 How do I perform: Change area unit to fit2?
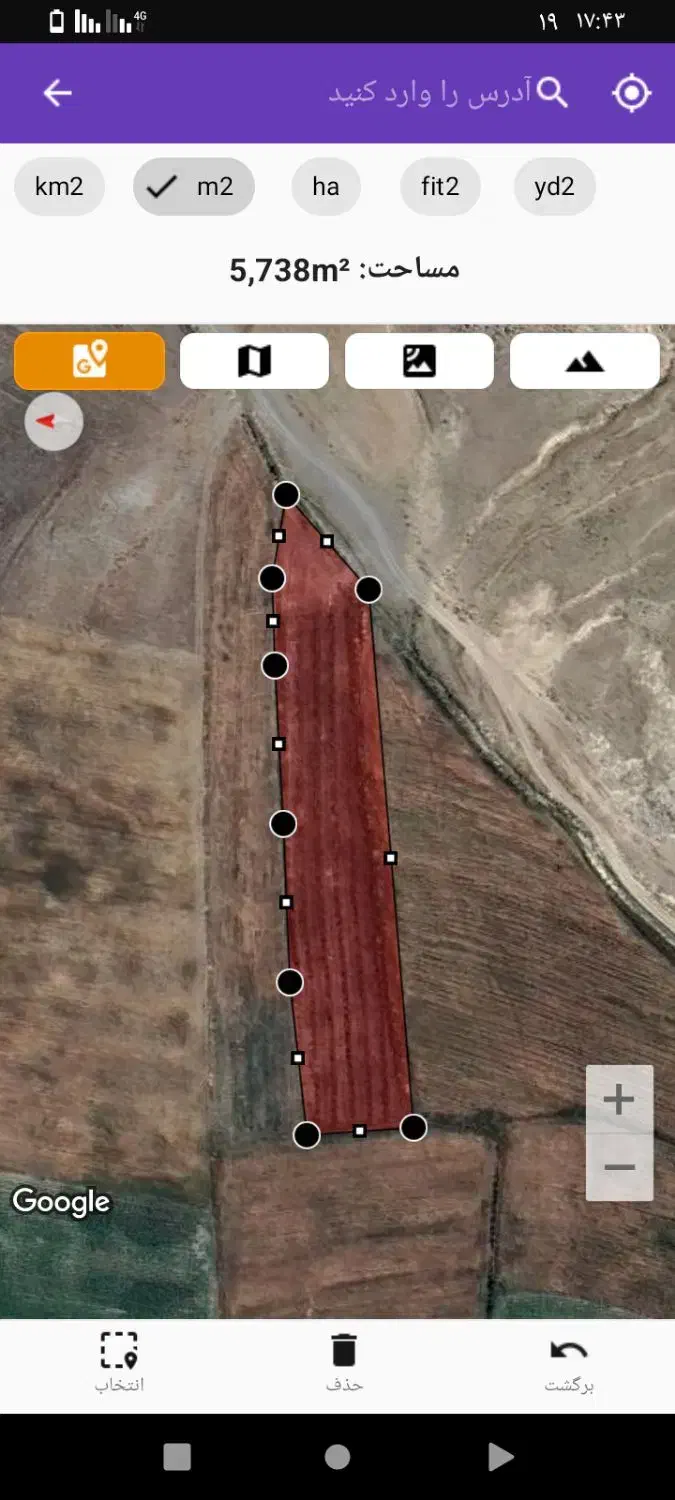440,186
